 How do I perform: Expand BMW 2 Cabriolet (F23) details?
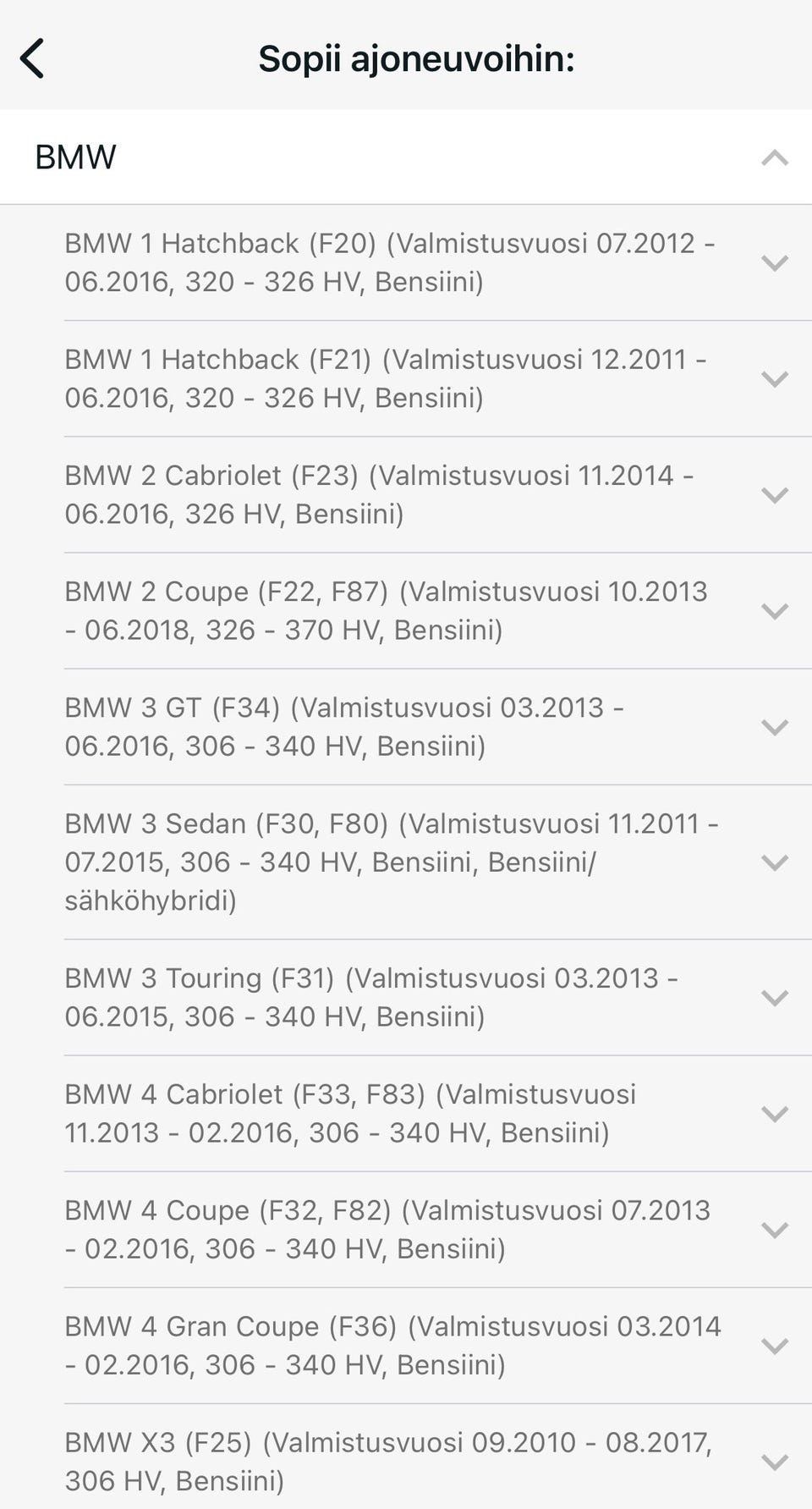774,494
